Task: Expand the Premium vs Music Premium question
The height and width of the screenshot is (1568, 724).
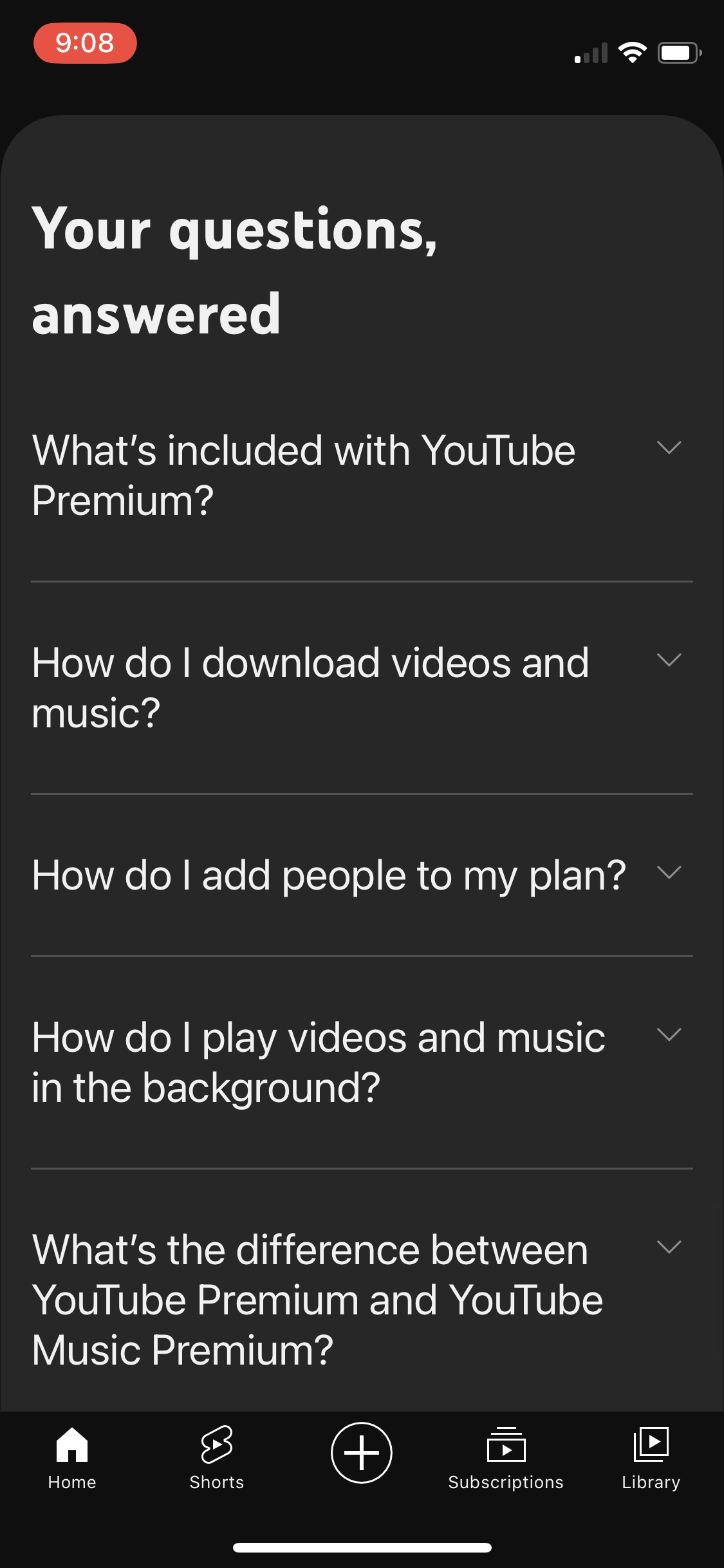Action: (670, 1247)
